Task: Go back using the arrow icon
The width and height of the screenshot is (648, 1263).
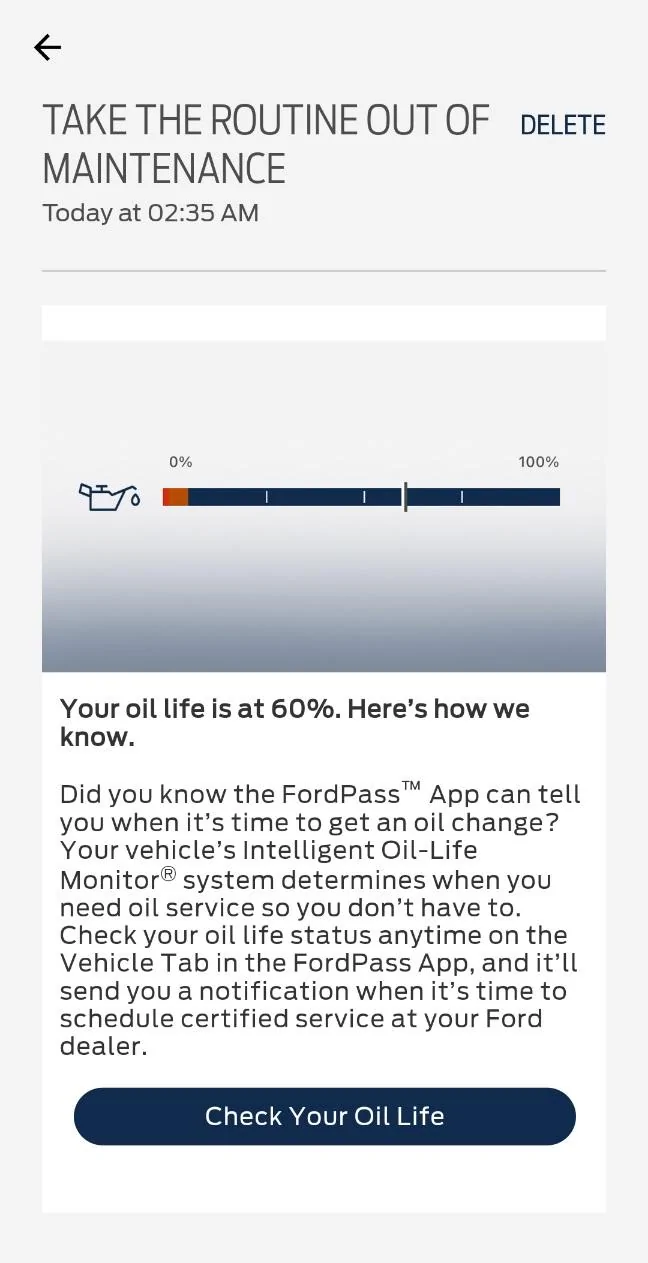Action: [x=47, y=47]
